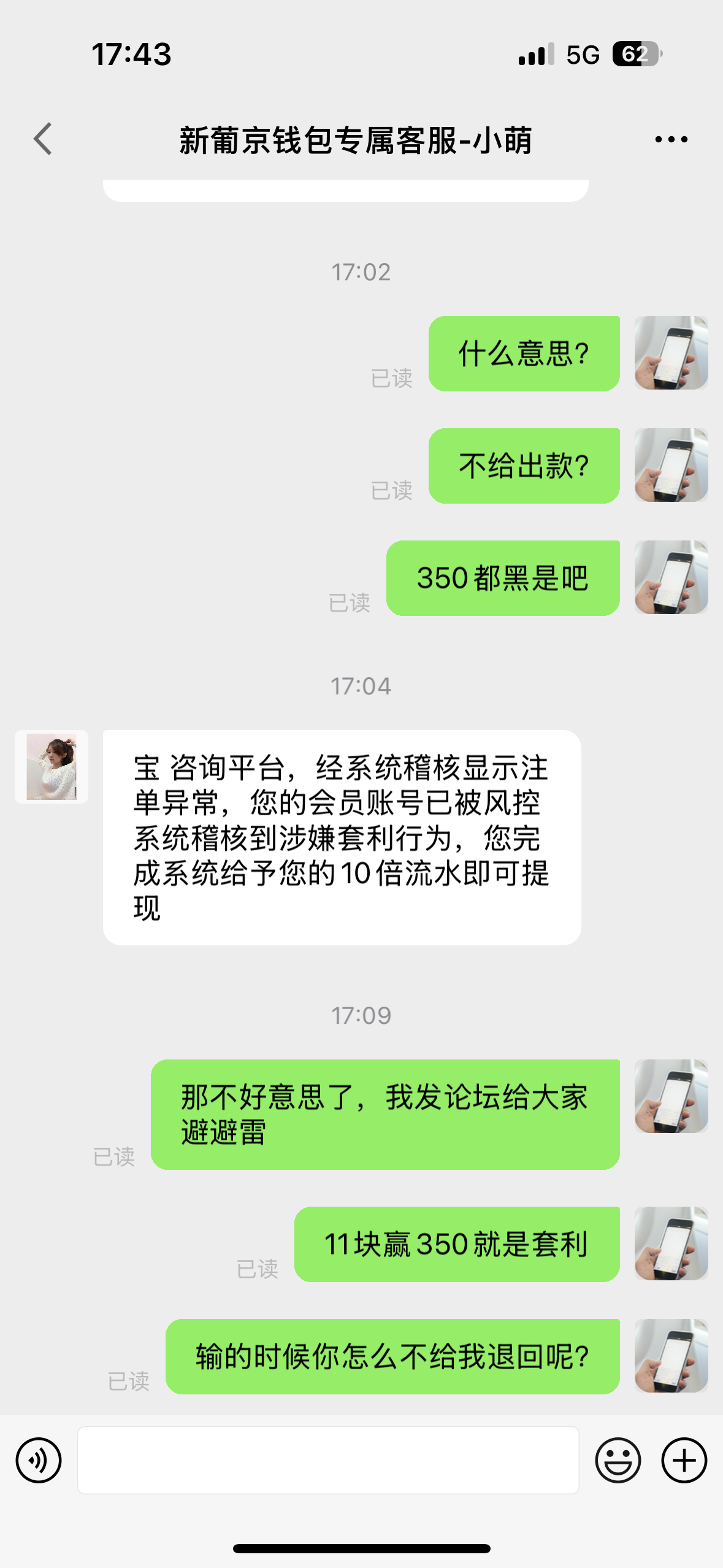Select the bubble reading 不给出款?
Image resolution: width=723 pixels, height=1568 pixels.
click(524, 466)
